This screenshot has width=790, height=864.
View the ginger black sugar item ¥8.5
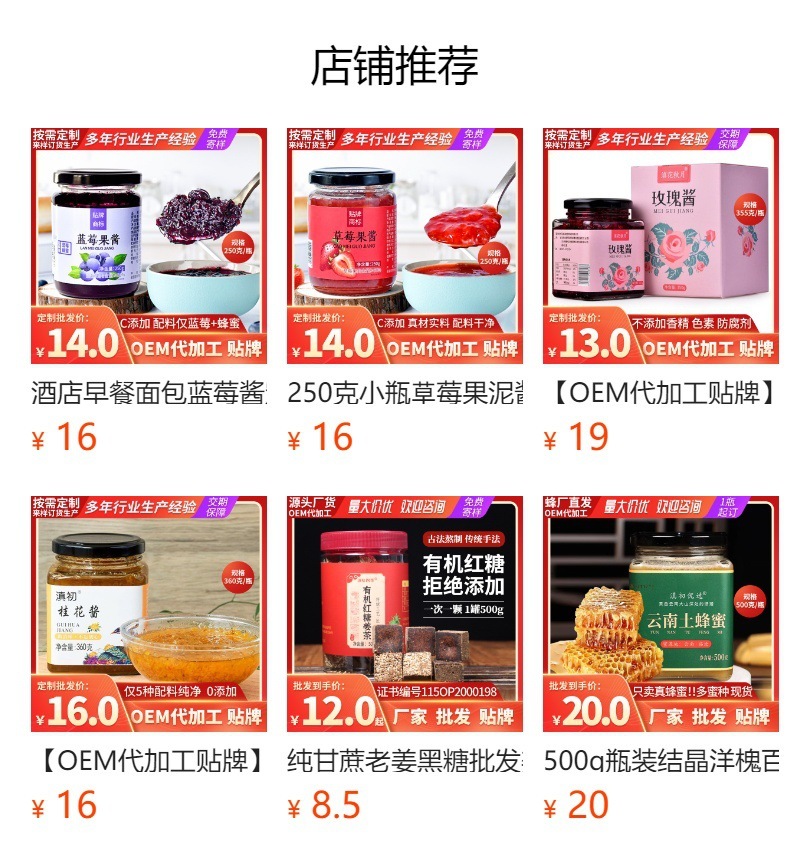tap(404, 614)
